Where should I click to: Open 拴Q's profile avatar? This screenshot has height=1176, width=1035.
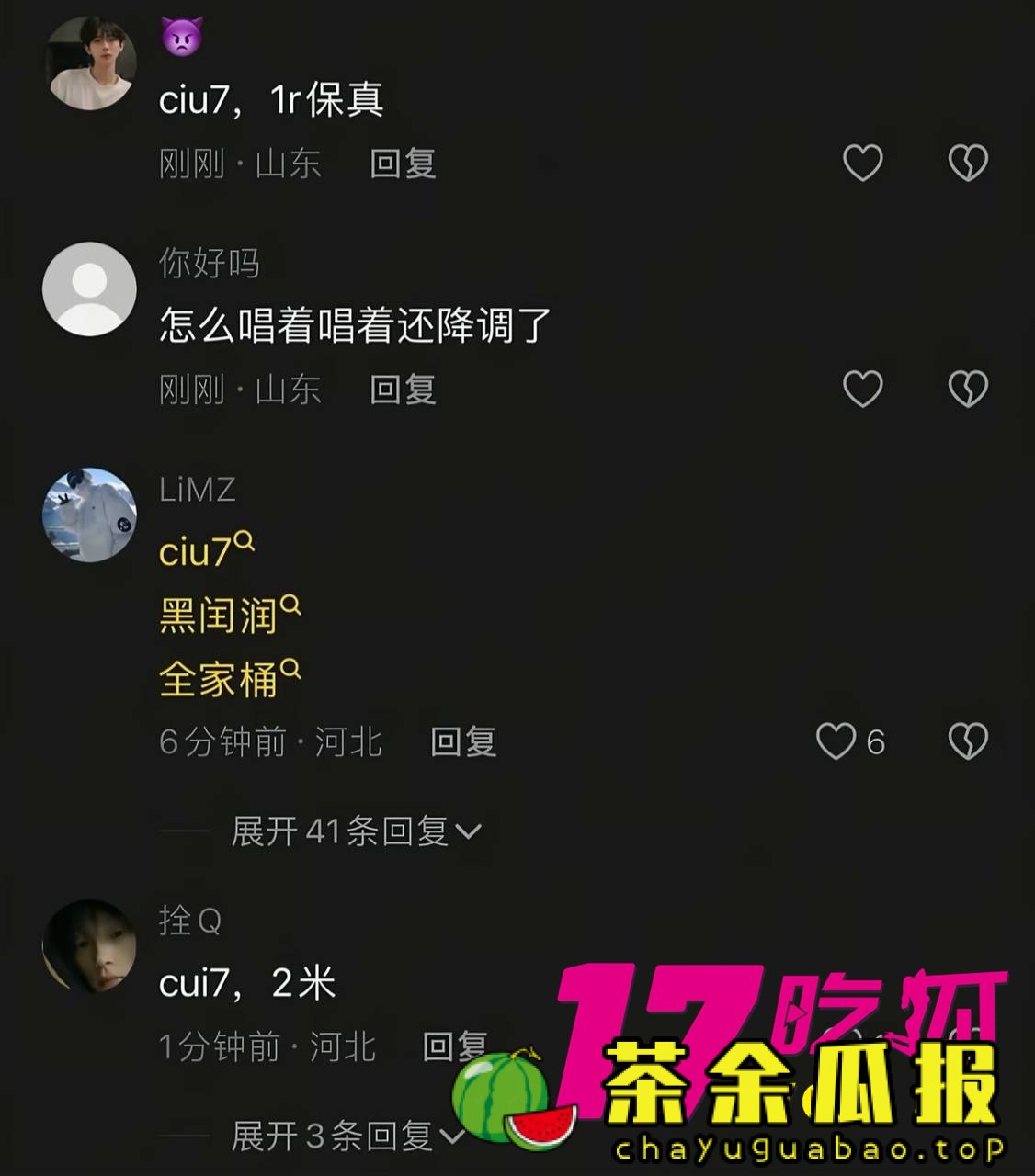89,946
